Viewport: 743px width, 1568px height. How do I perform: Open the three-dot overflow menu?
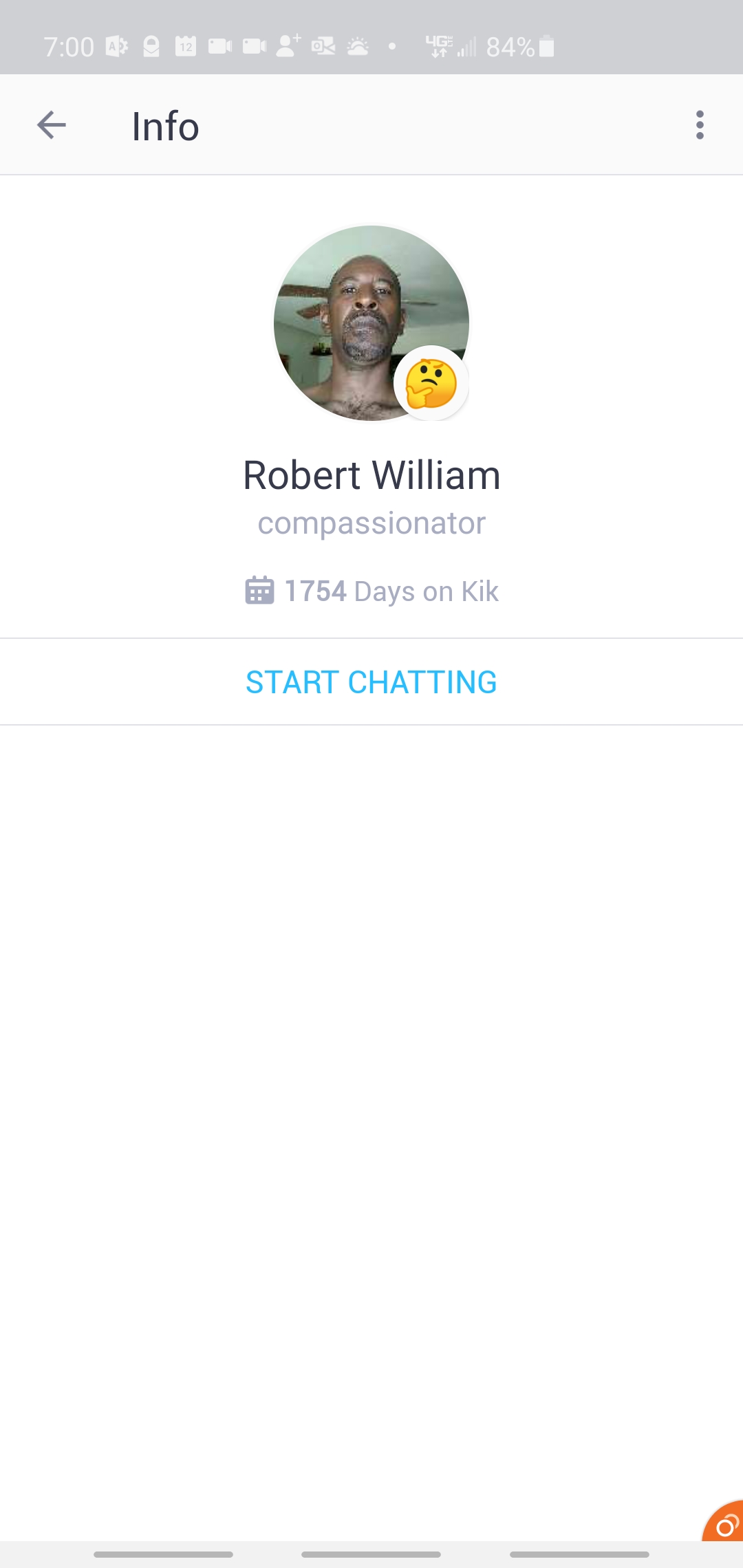700,125
